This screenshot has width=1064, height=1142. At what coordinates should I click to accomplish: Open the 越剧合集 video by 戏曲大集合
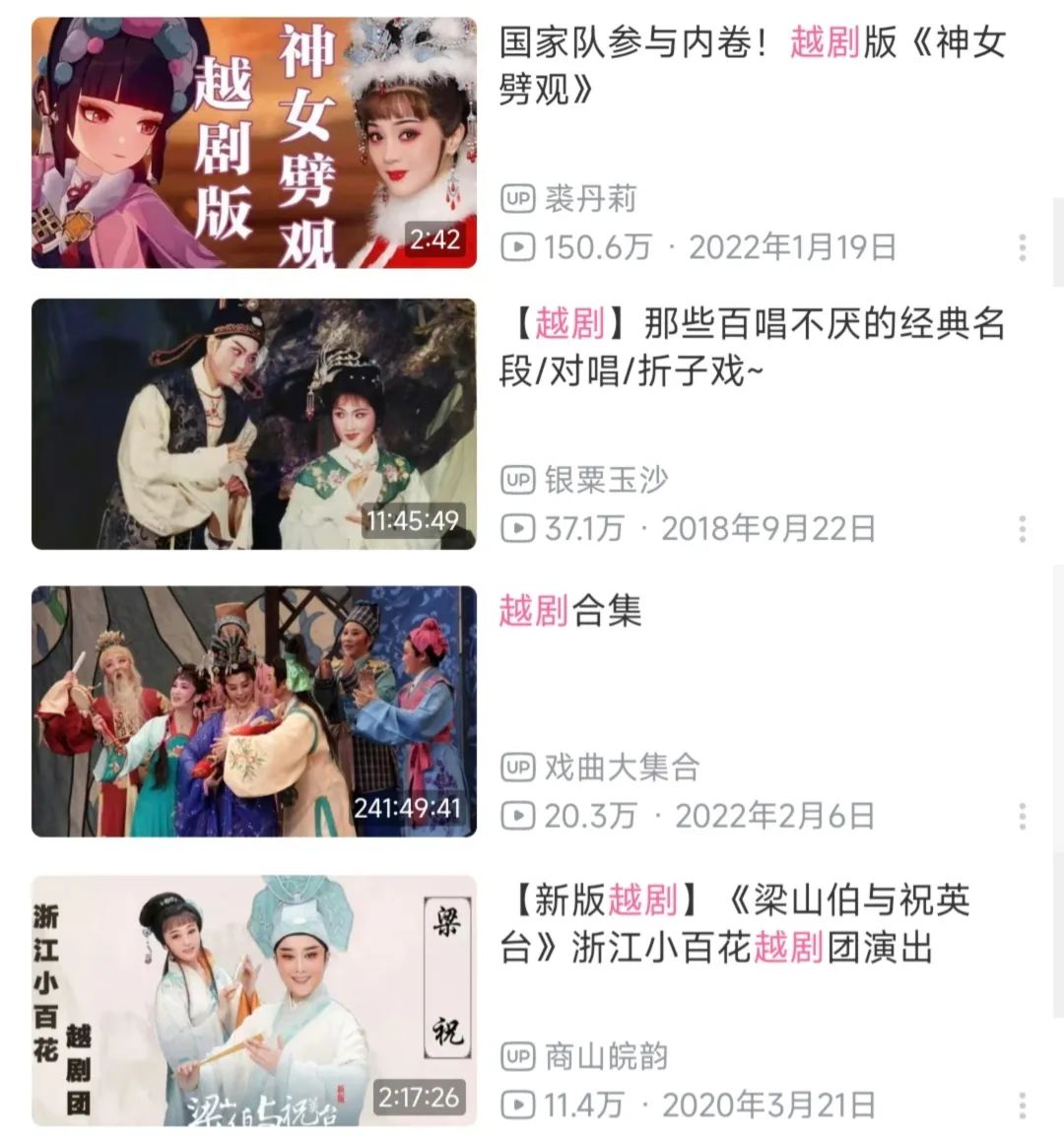[254, 711]
